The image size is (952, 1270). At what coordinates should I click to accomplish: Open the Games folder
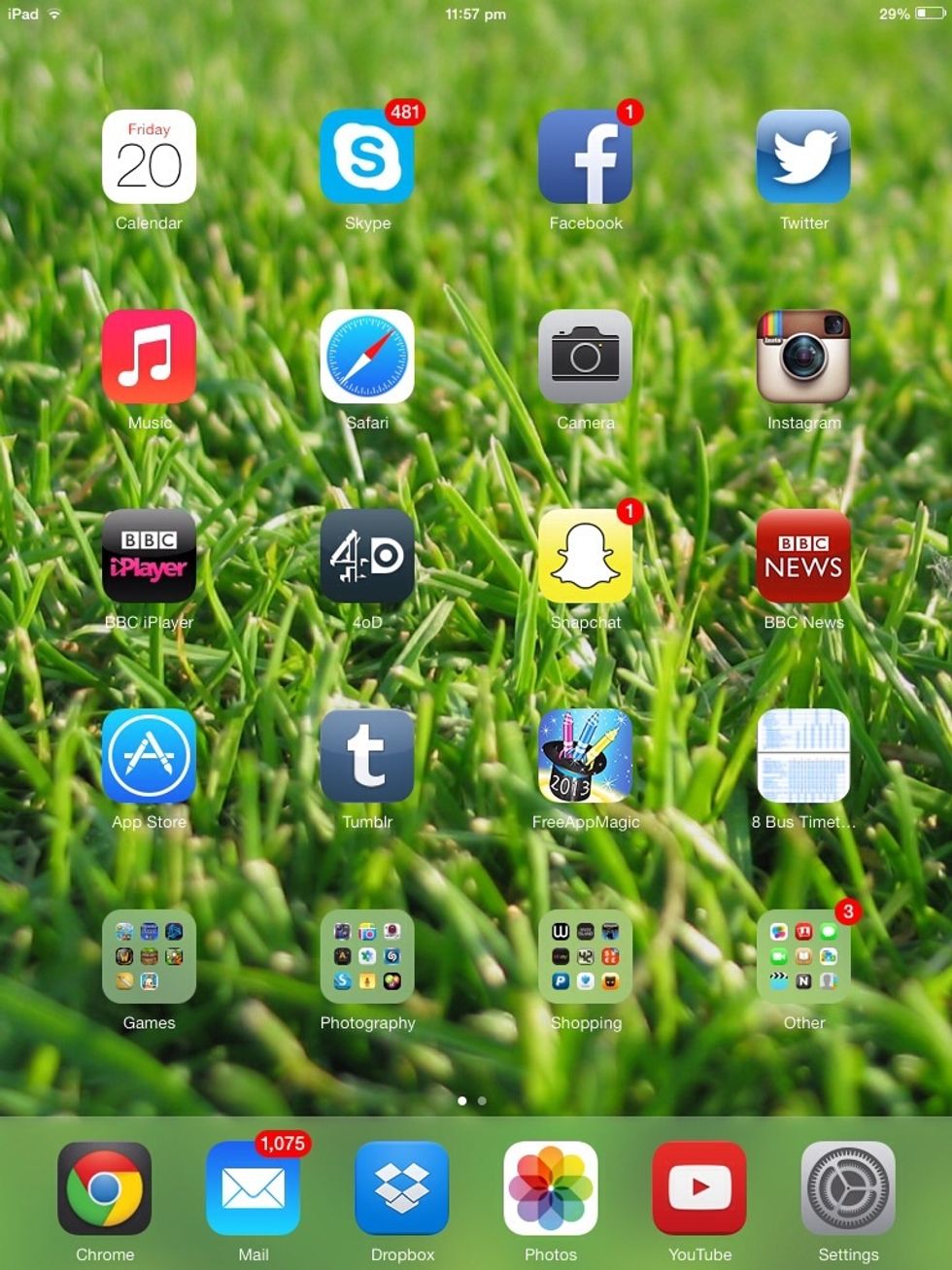[x=150, y=956]
